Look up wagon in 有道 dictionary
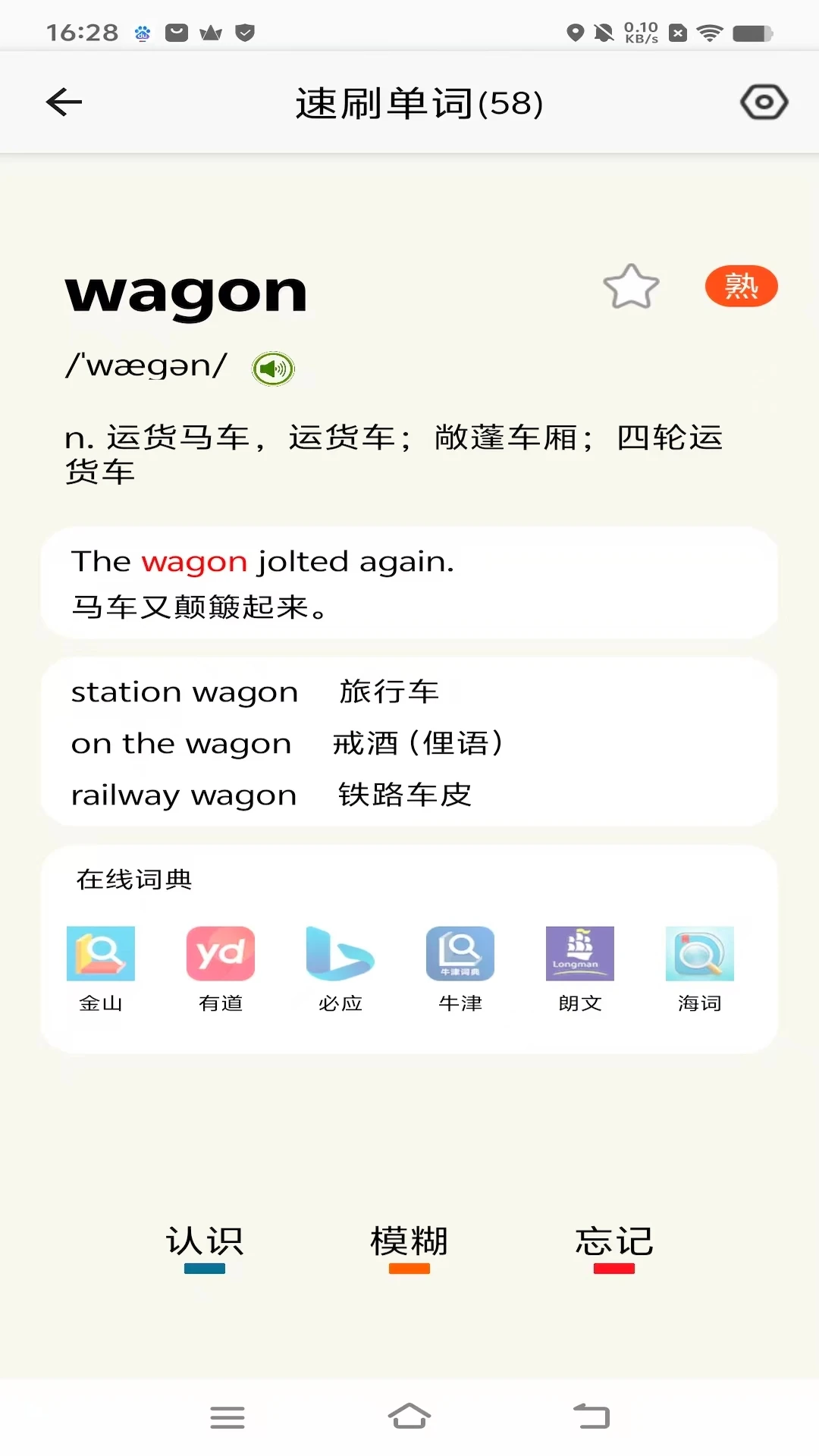Viewport: 819px width, 1456px height. pos(221,970)
